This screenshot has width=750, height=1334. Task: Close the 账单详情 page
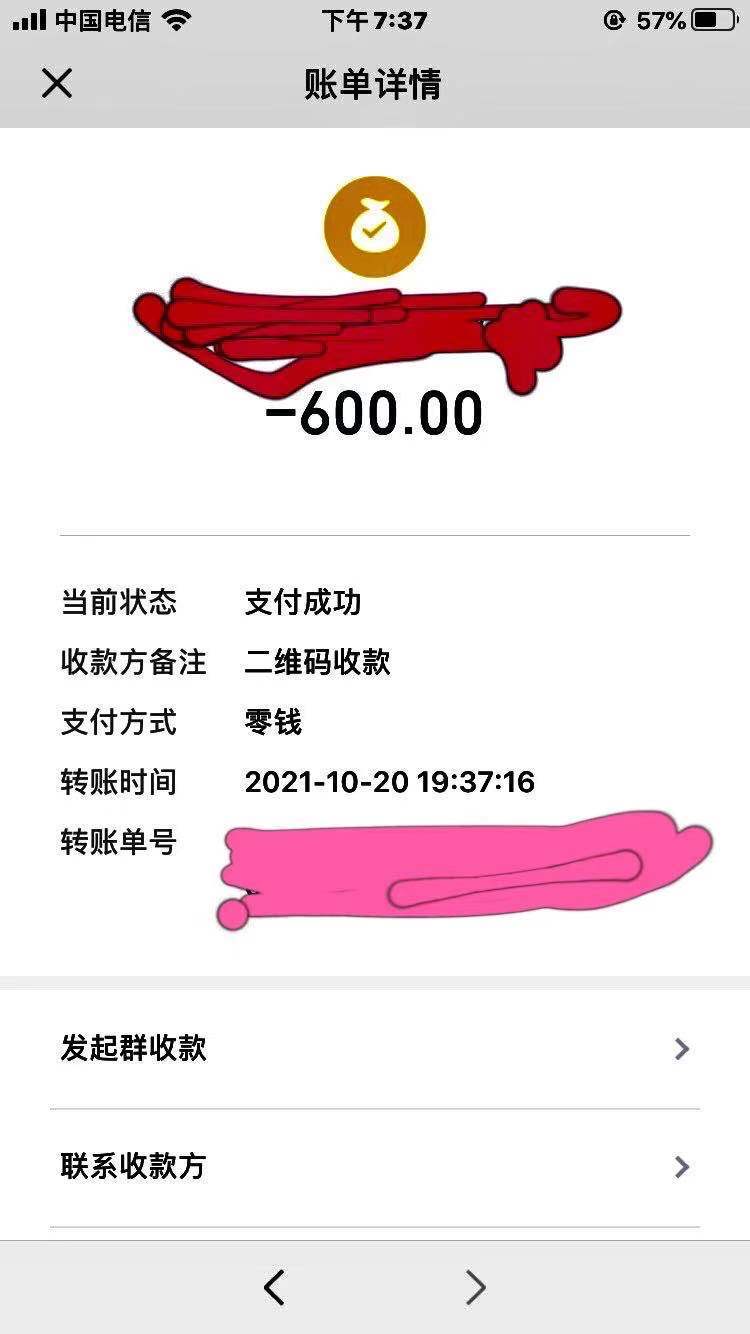[57, 83]
